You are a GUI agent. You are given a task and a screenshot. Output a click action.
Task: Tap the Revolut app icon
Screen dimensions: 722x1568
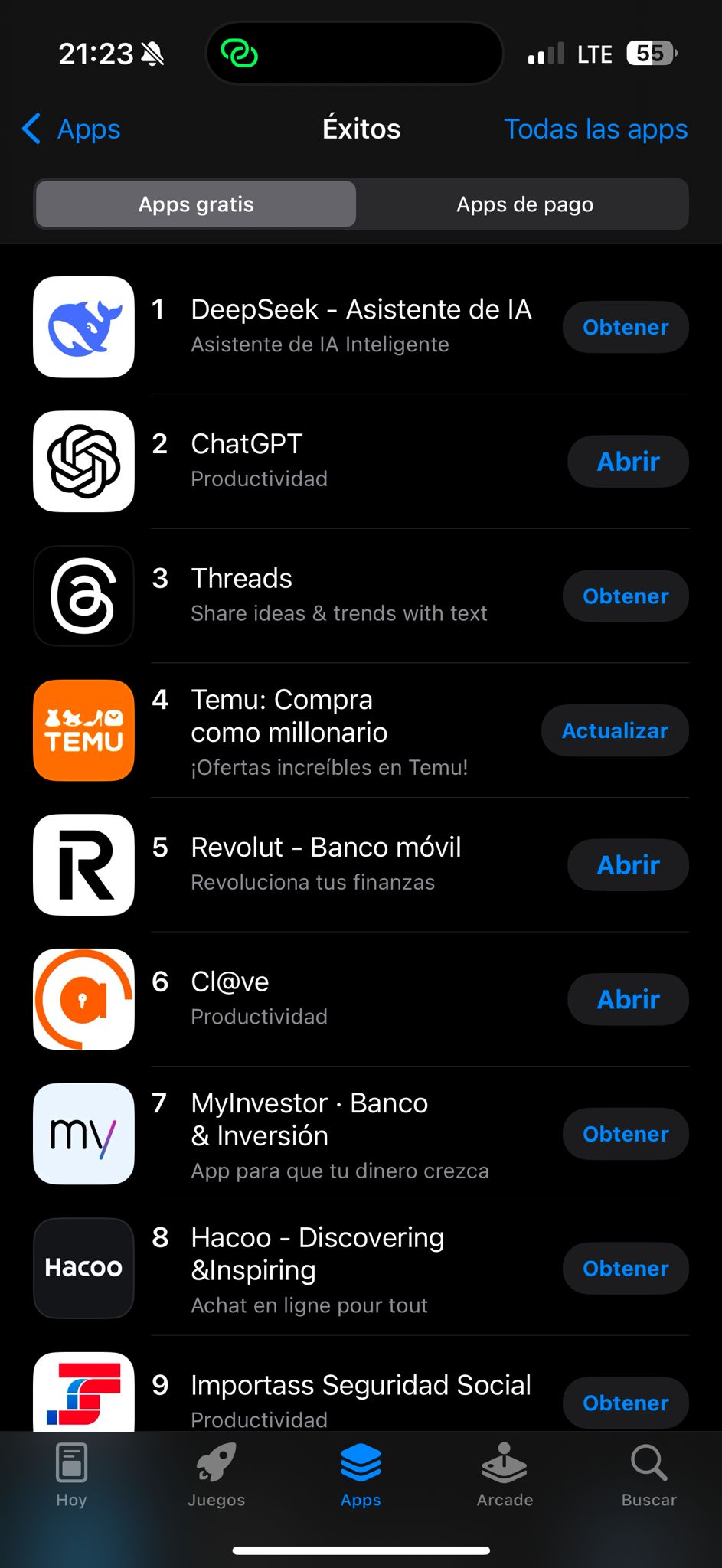click(x=83, y=865)
